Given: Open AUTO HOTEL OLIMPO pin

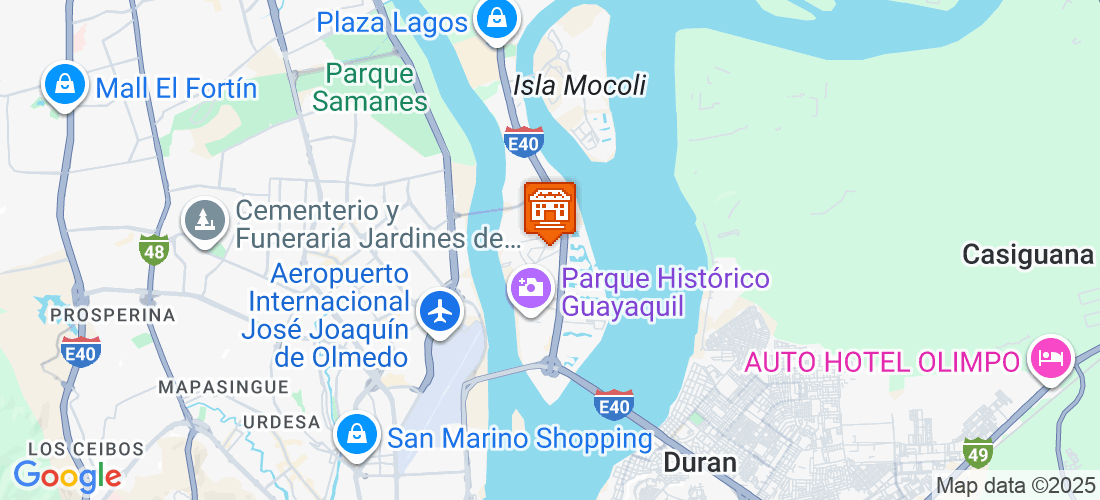Looking at the screenshot, I should click(1050, 357).
